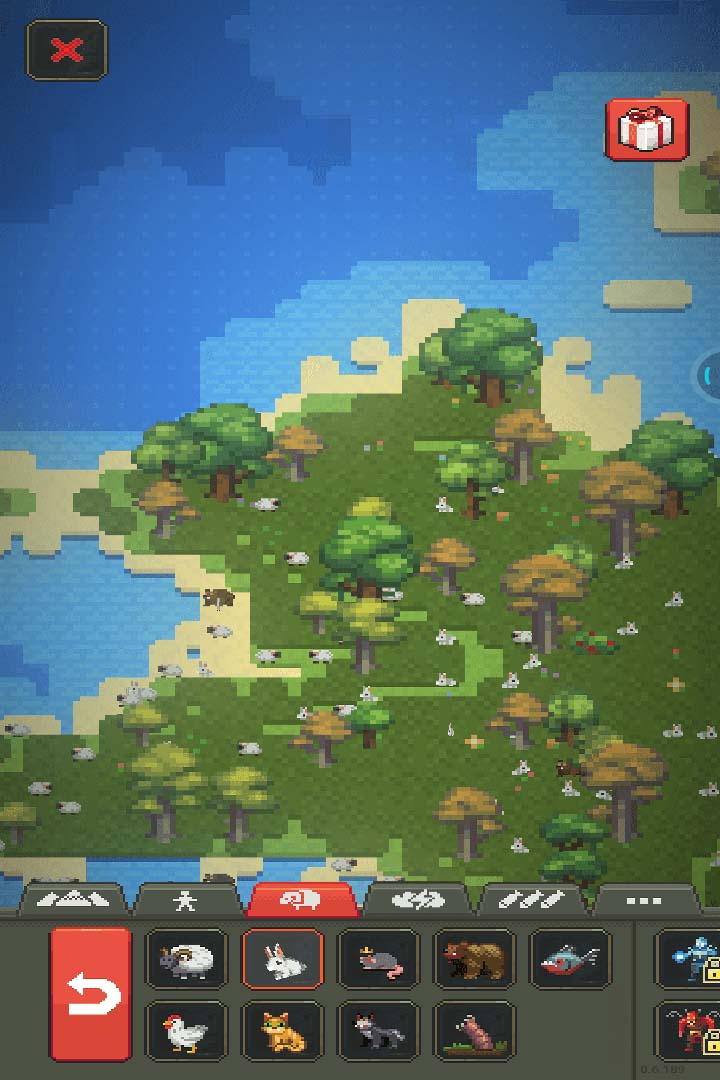Pick the rat with crown tool

378,960
